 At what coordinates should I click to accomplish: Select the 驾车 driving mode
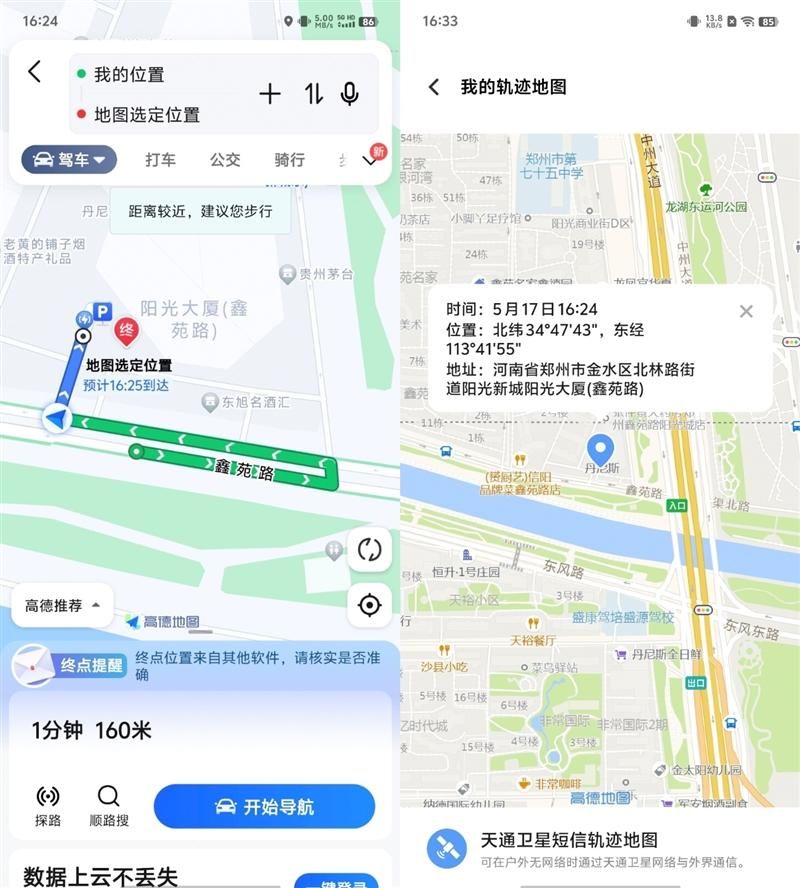pyautogui.click(x=69, y=160)
